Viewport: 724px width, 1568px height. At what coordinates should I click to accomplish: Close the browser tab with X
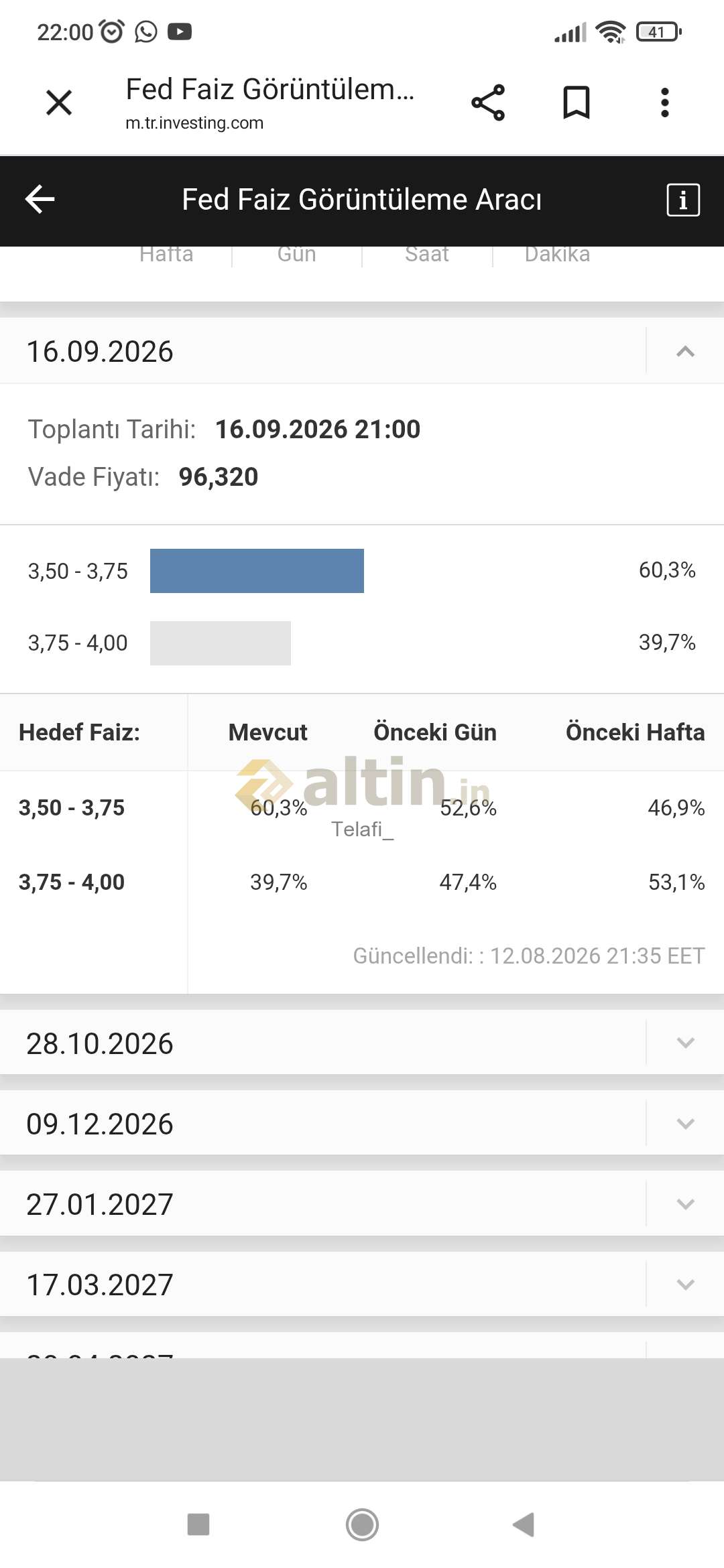click(59, 103)
